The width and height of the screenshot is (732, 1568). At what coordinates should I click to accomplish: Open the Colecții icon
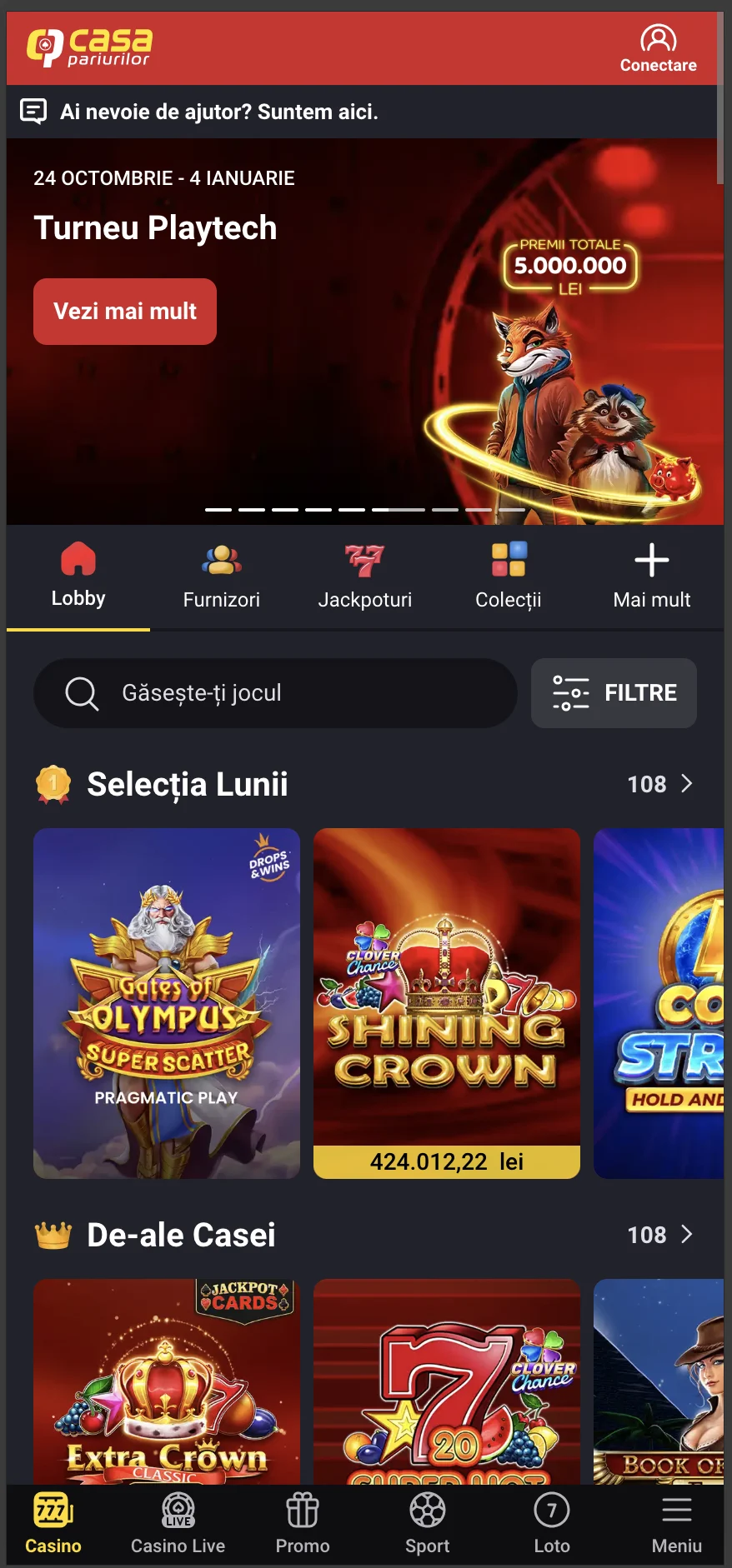tap(508, 560)
